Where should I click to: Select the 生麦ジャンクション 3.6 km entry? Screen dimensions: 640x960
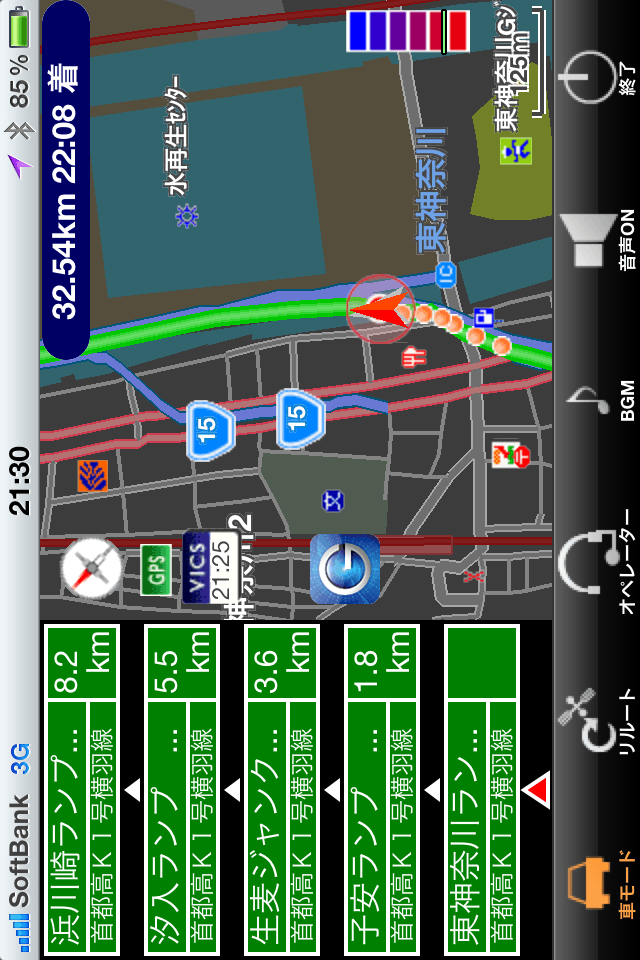click(x=281, y=788)
